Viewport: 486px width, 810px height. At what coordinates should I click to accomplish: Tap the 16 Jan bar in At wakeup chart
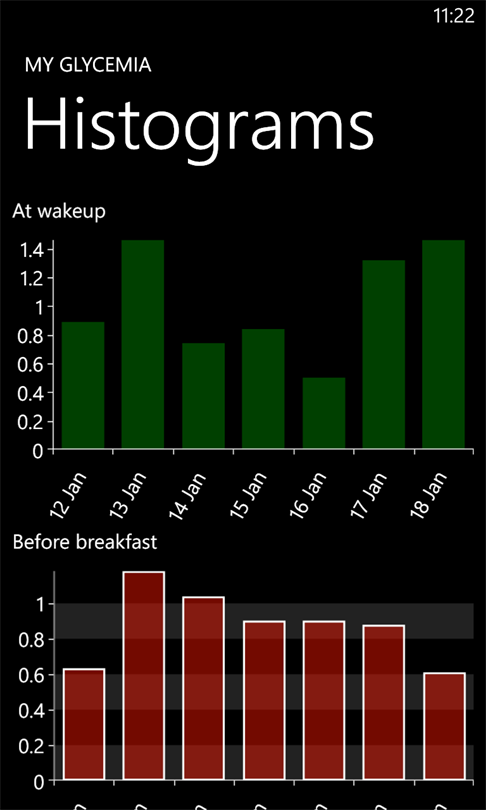(324, 413)
